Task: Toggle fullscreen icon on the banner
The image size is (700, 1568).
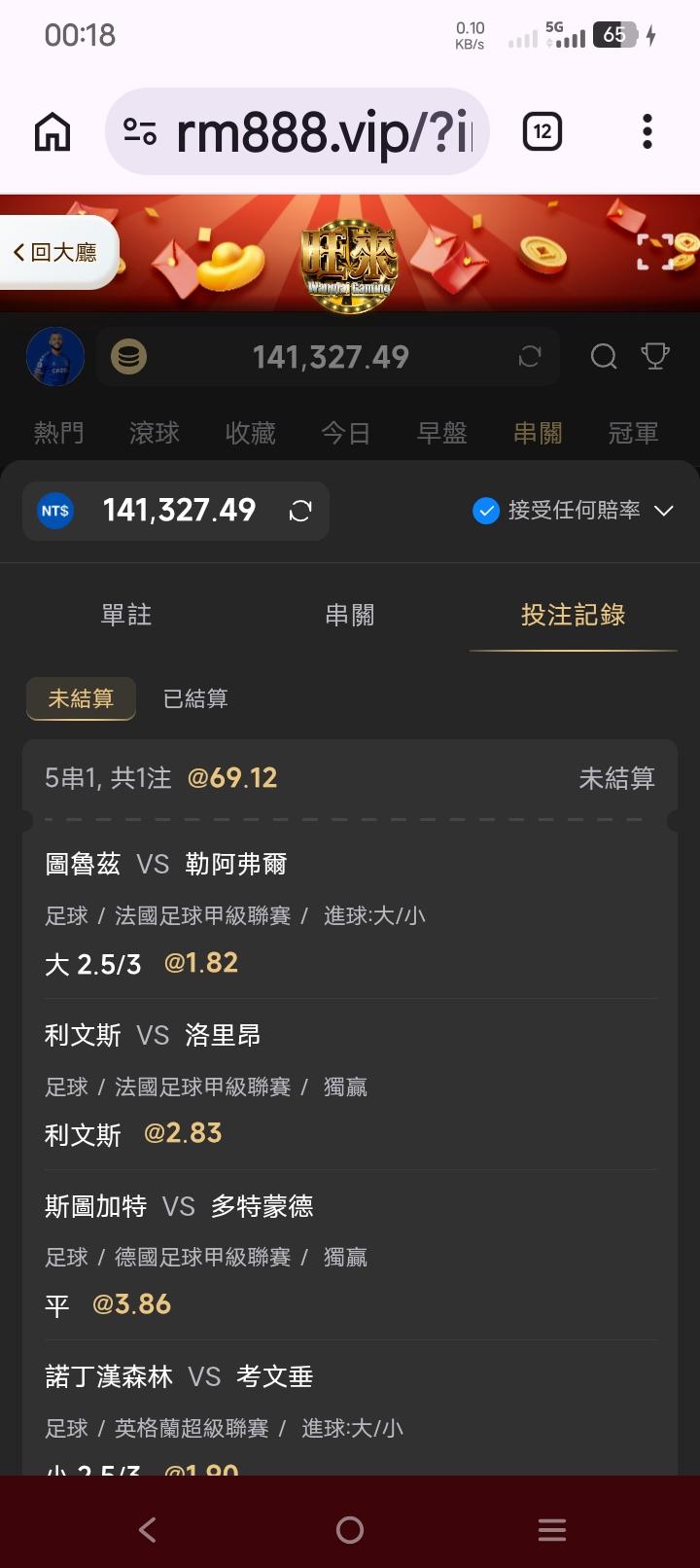Action: [655, 251]
